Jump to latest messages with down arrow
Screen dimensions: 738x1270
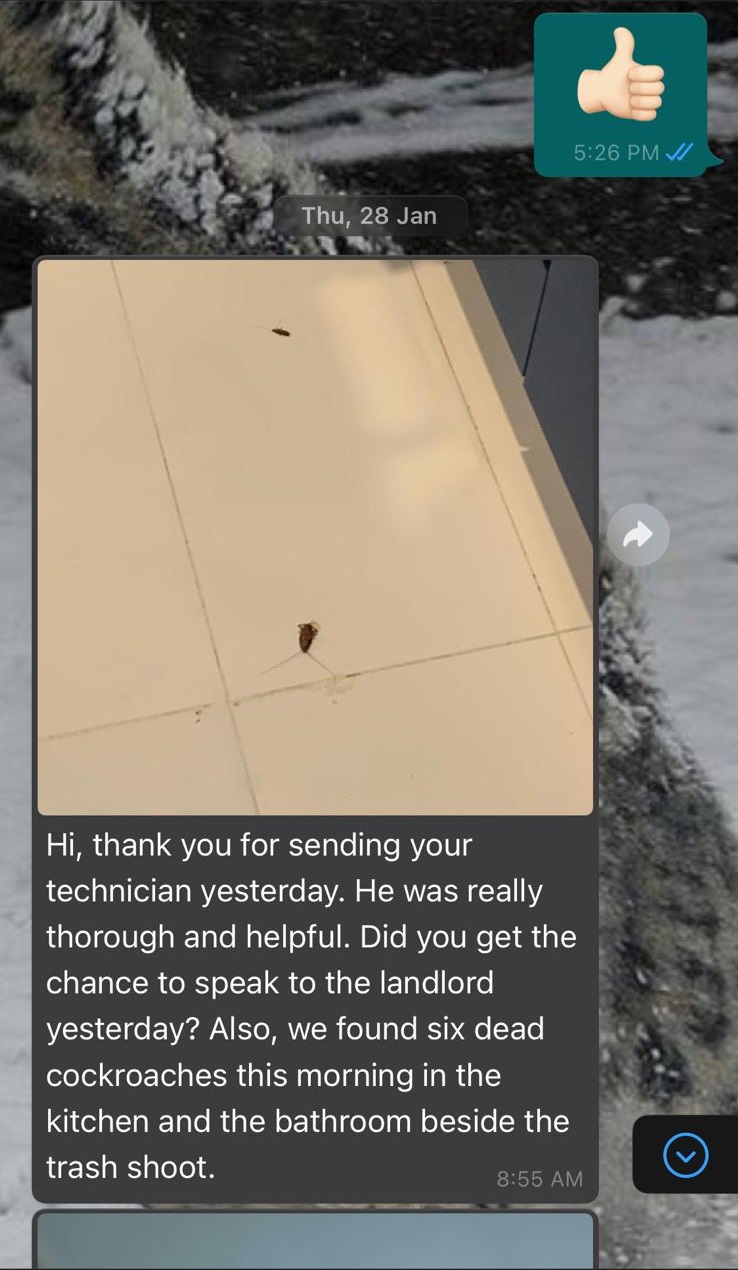tap(686, 1156)
